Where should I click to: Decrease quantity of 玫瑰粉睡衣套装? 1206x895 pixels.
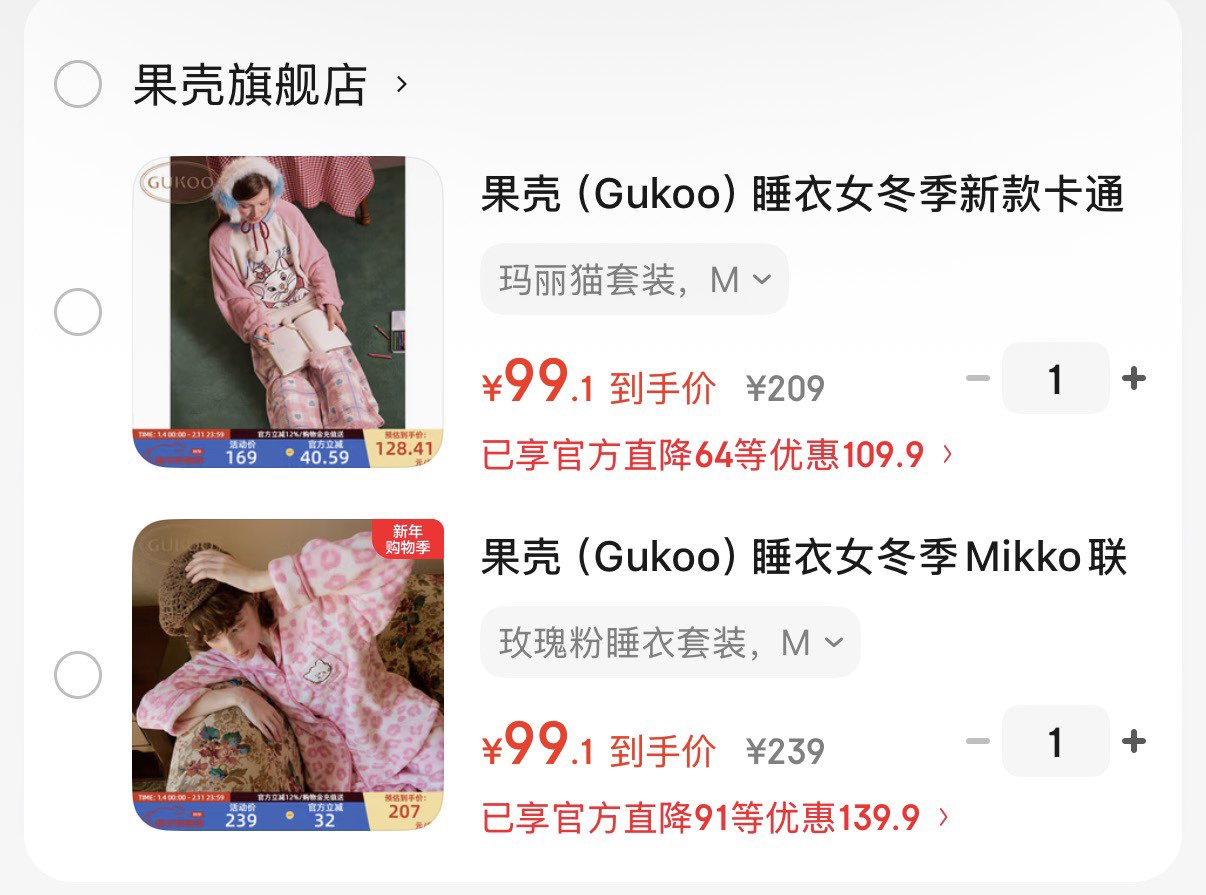pos(978,742)
